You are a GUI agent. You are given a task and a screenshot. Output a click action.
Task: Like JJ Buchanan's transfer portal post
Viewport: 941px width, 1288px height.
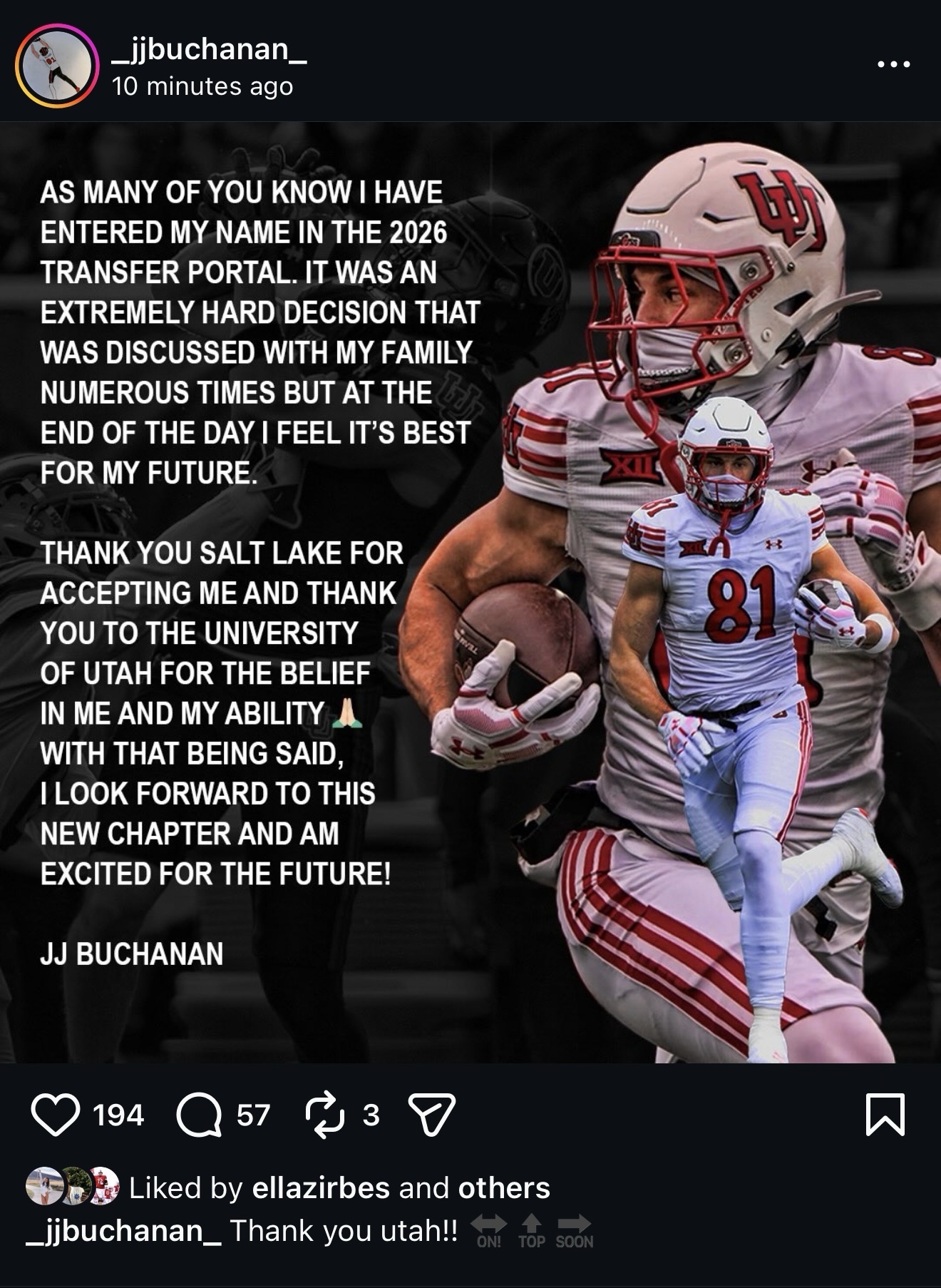56,1115
